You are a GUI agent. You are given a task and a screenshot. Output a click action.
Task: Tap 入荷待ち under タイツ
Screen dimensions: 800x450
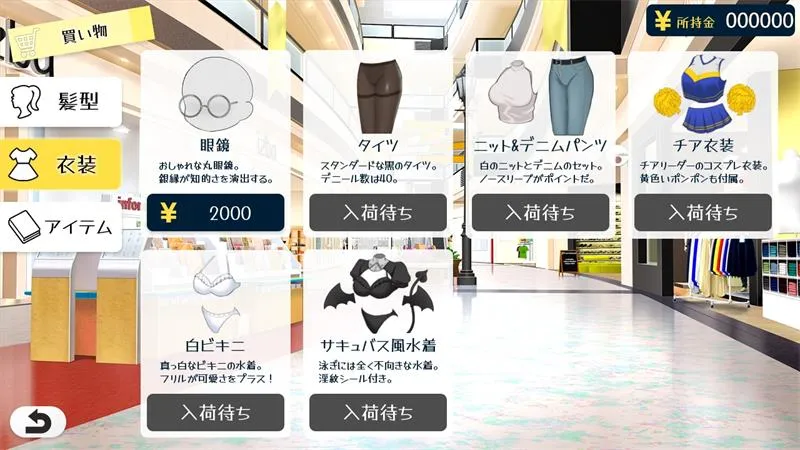tap(378, 213)
